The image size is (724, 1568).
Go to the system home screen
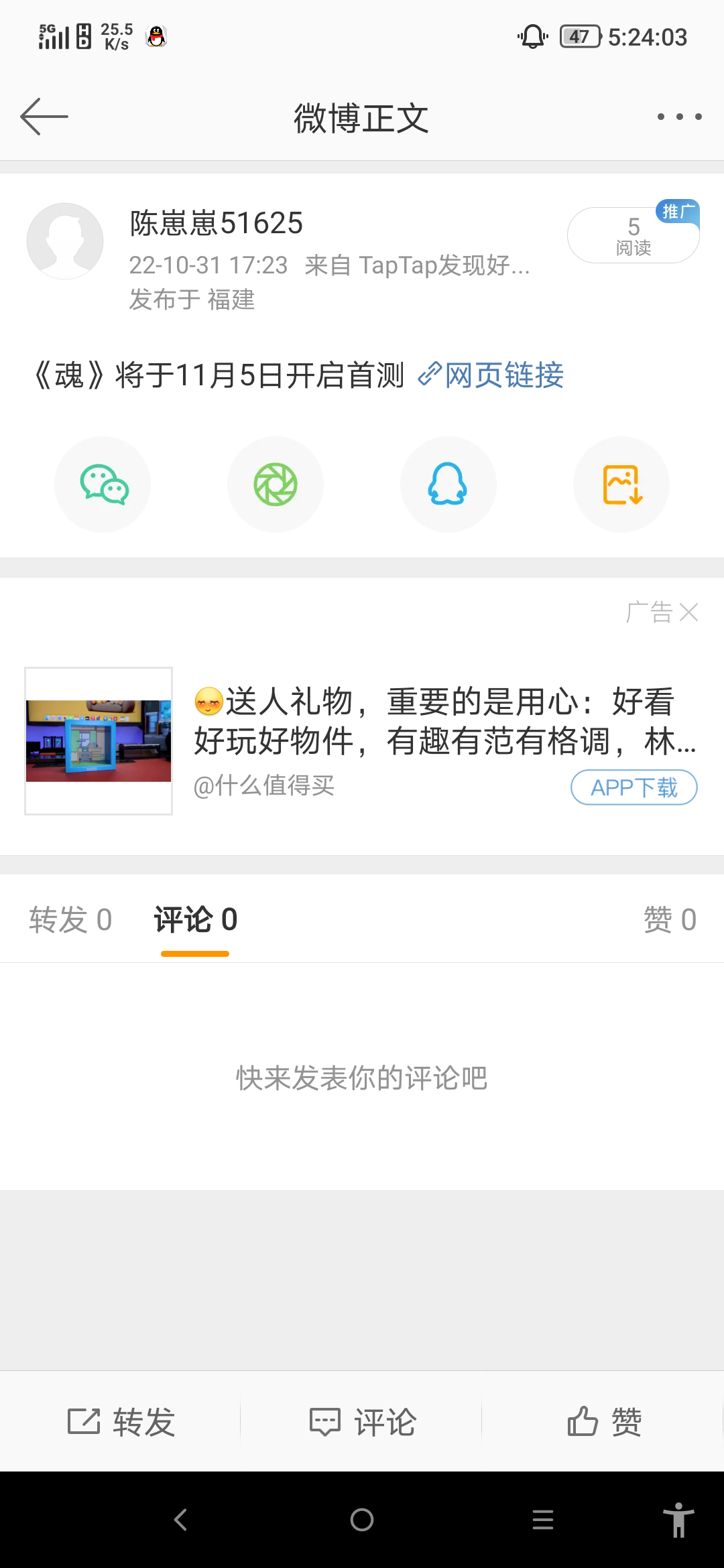[x=362, y=1520]
